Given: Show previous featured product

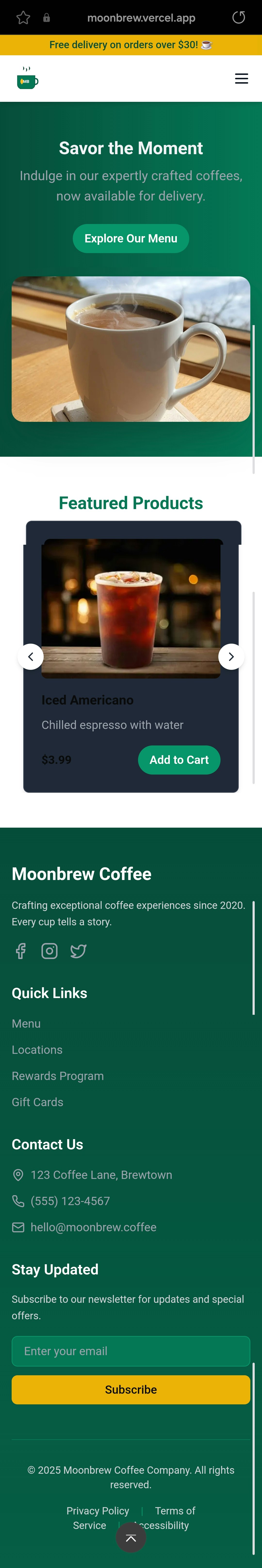Looking at the screenshot, I should click(x=31, y=657).
